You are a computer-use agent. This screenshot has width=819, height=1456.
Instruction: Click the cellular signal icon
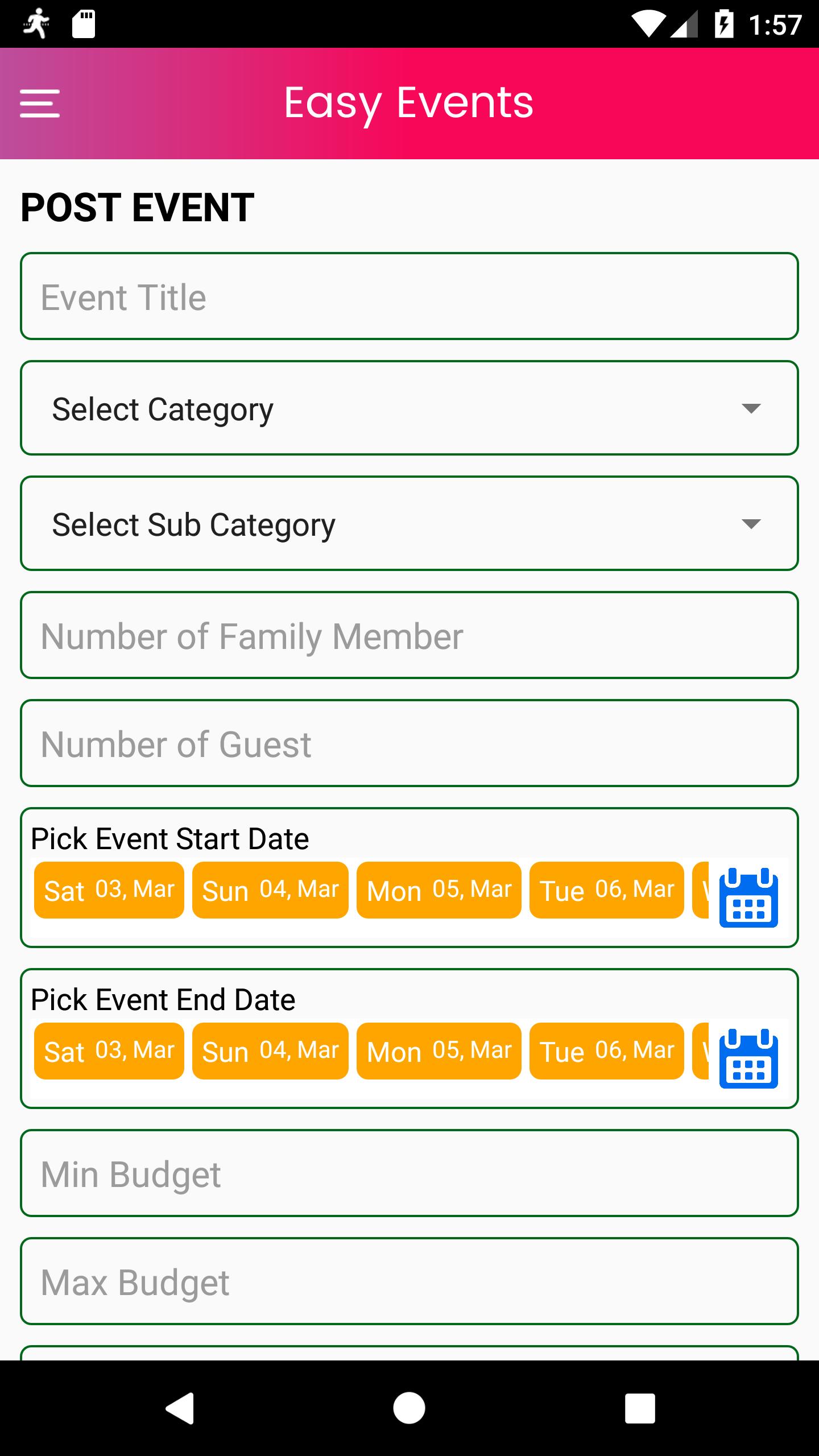(x=684, y=24)
